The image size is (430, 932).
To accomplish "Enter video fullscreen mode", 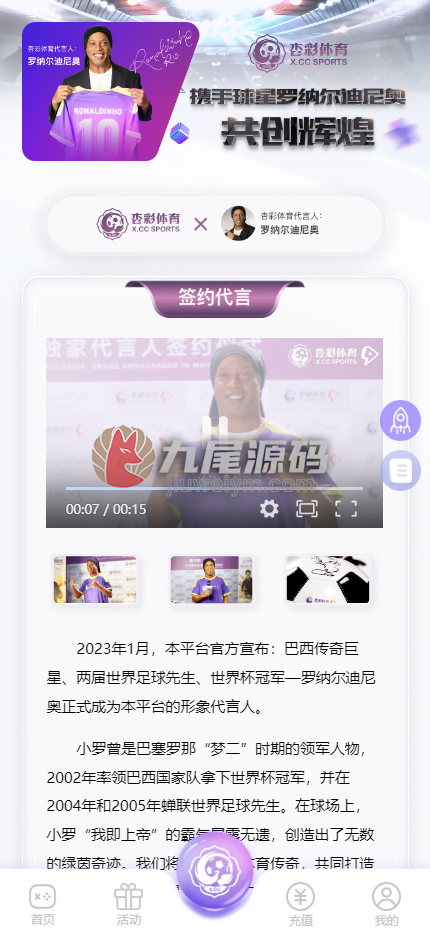I will 346,508.
